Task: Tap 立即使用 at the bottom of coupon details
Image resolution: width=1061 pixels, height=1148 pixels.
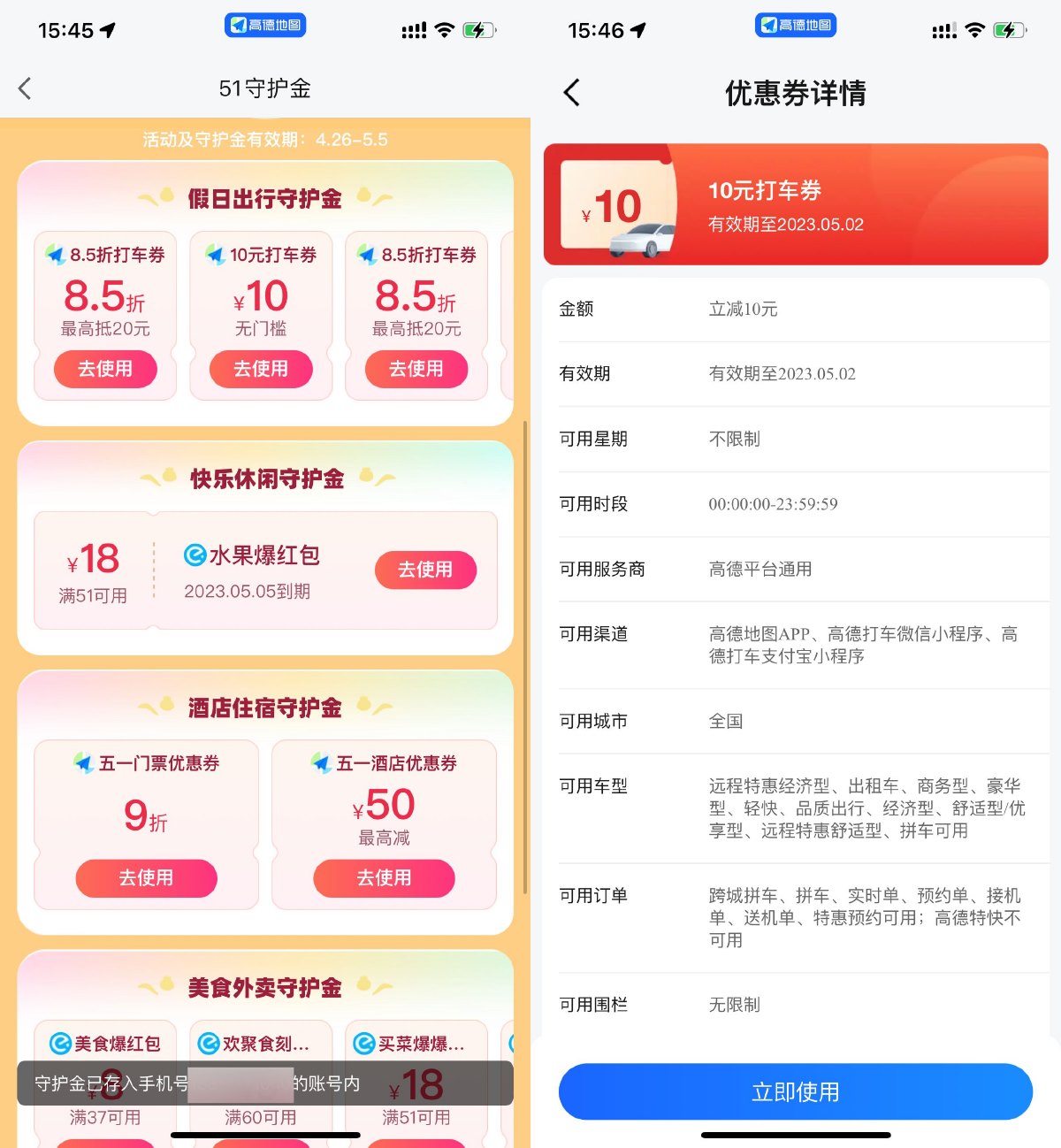Action: pyautogui.click(x=795, y=1091)
